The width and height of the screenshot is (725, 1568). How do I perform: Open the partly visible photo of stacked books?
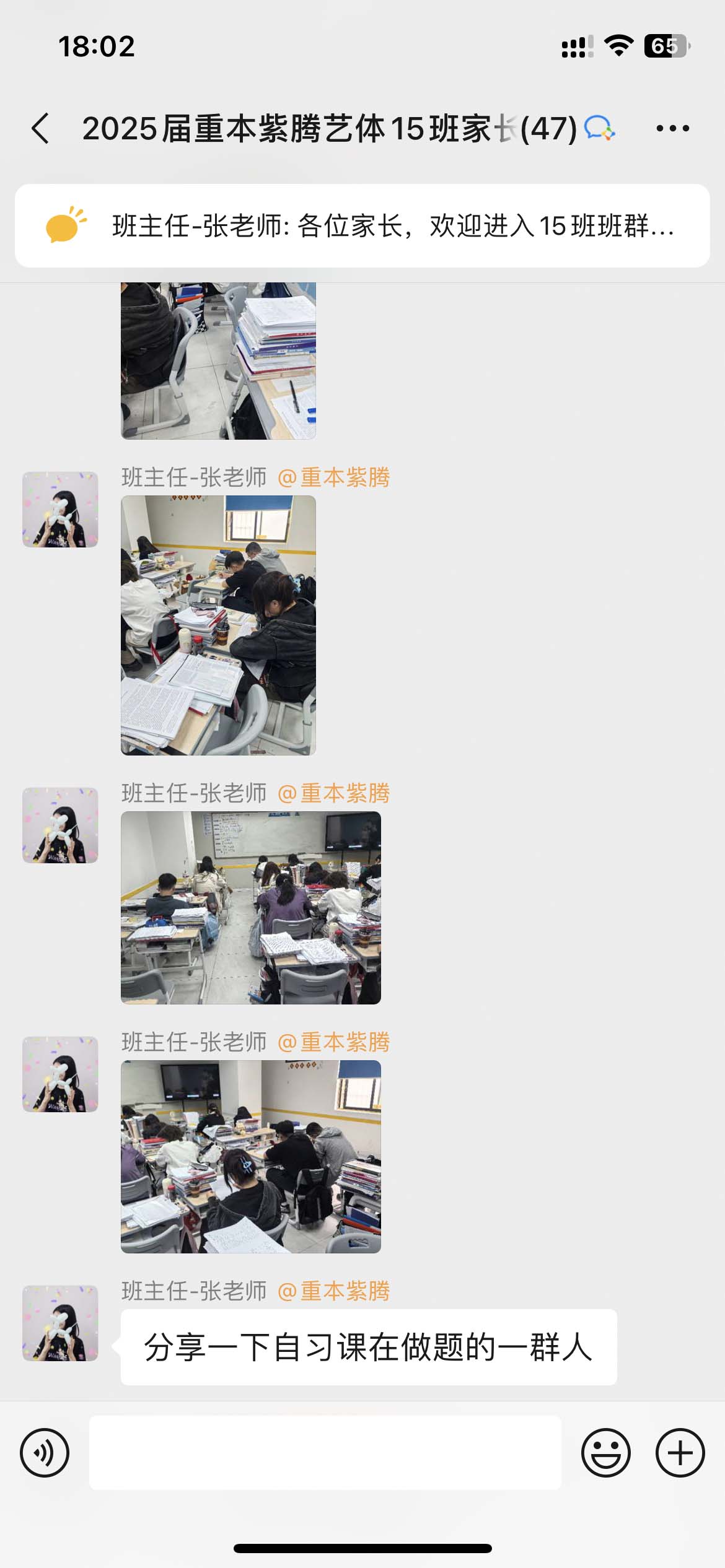pos(218,360)
